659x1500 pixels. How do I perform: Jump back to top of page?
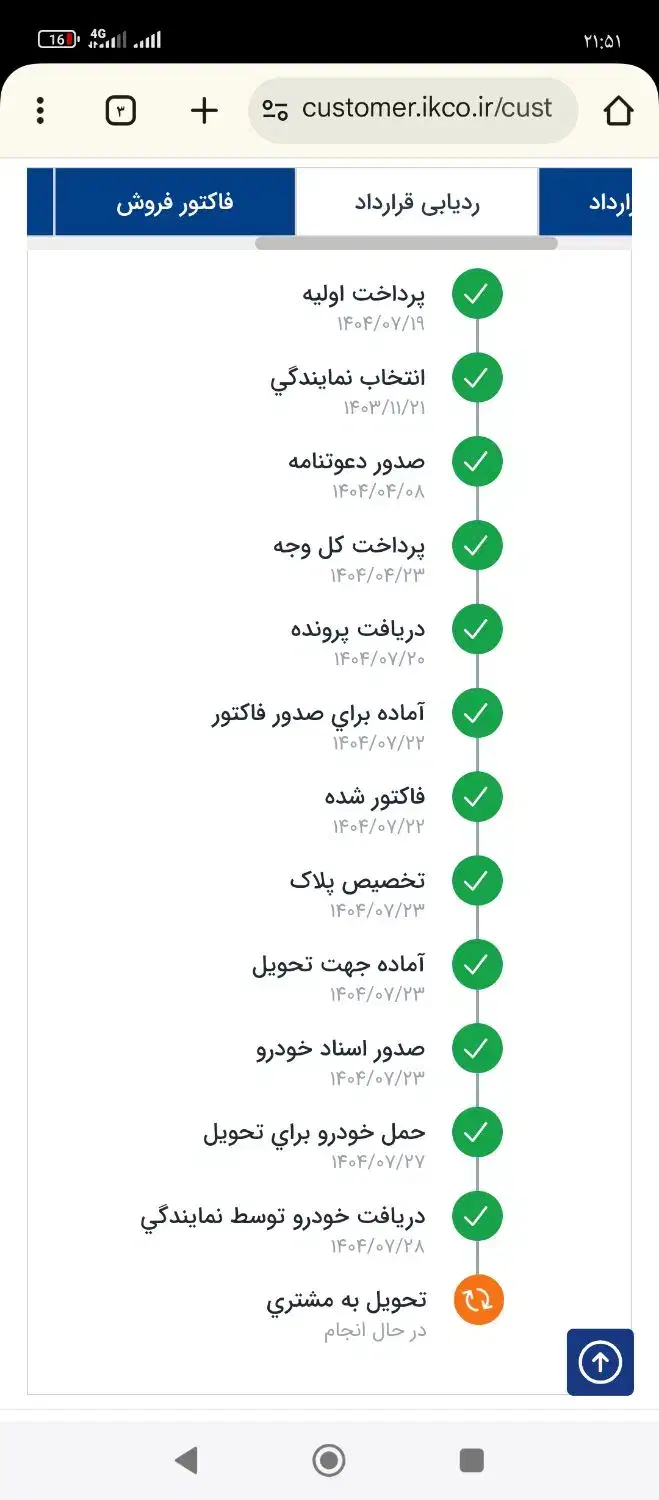[600, 1361]
